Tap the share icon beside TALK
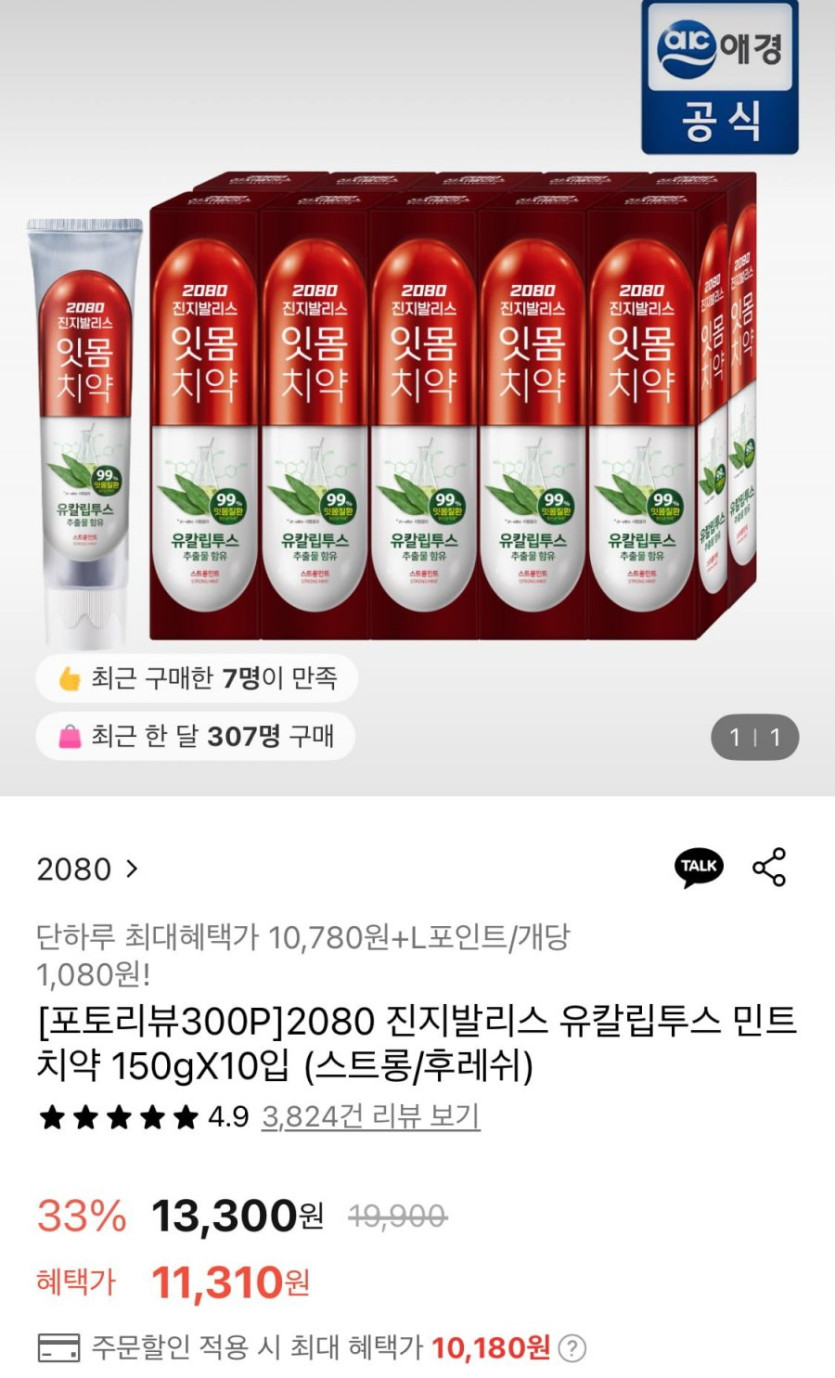Screen dimensions: 835x1378 pos(769,867)
